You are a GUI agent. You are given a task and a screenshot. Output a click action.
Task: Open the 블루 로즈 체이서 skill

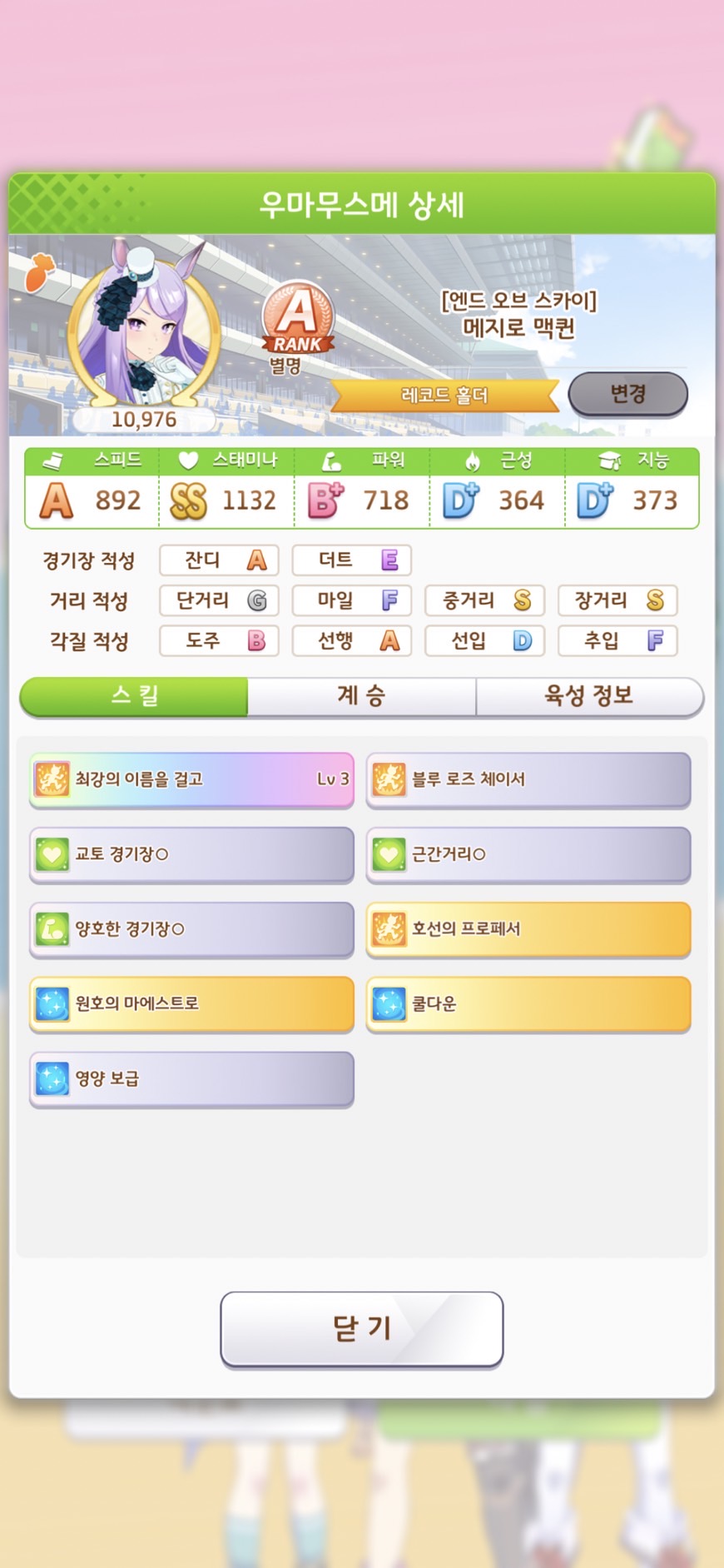pos(528,779)
